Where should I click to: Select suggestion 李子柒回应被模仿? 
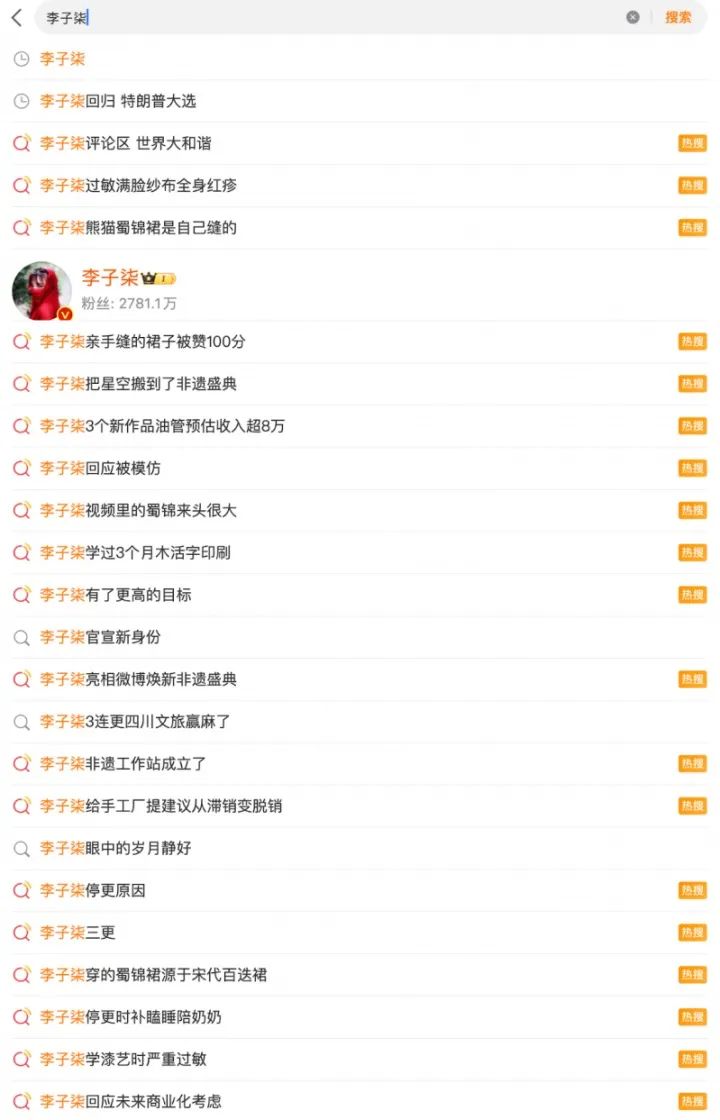(100, 468)
